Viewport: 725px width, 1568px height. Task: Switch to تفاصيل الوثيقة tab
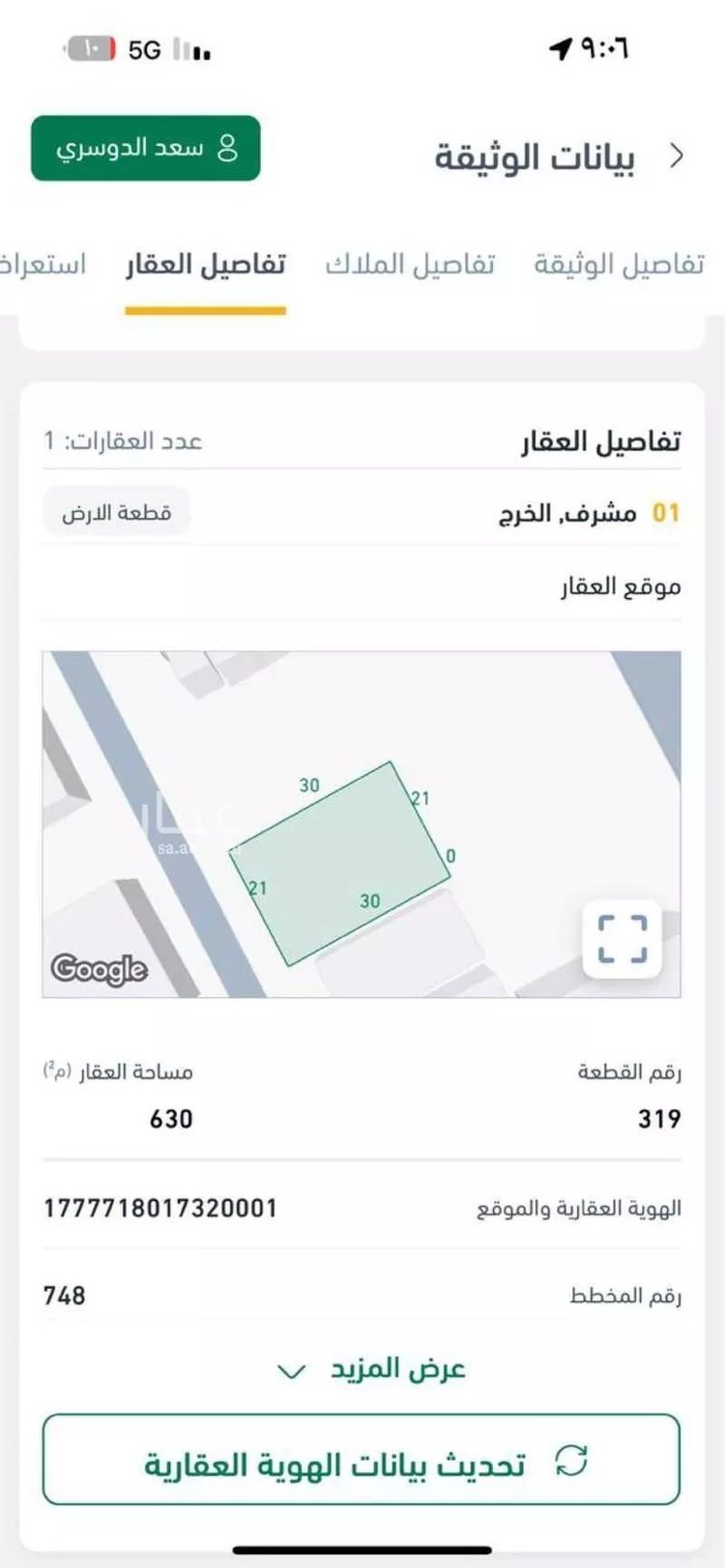[619, 264]
